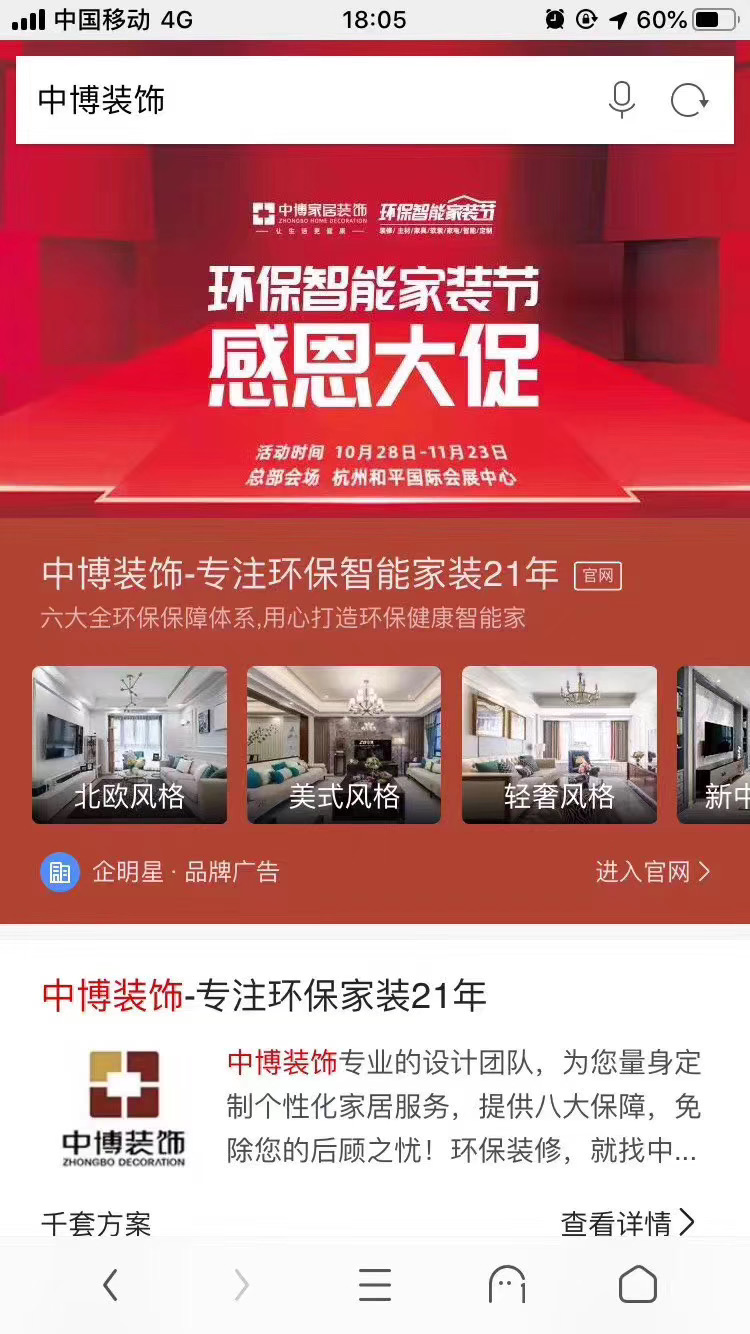Image resolution: width=750 pixels, height=1334 pixels.
Task: Open the browser tabs/windows button
Action: click(x=507, y=1285)
